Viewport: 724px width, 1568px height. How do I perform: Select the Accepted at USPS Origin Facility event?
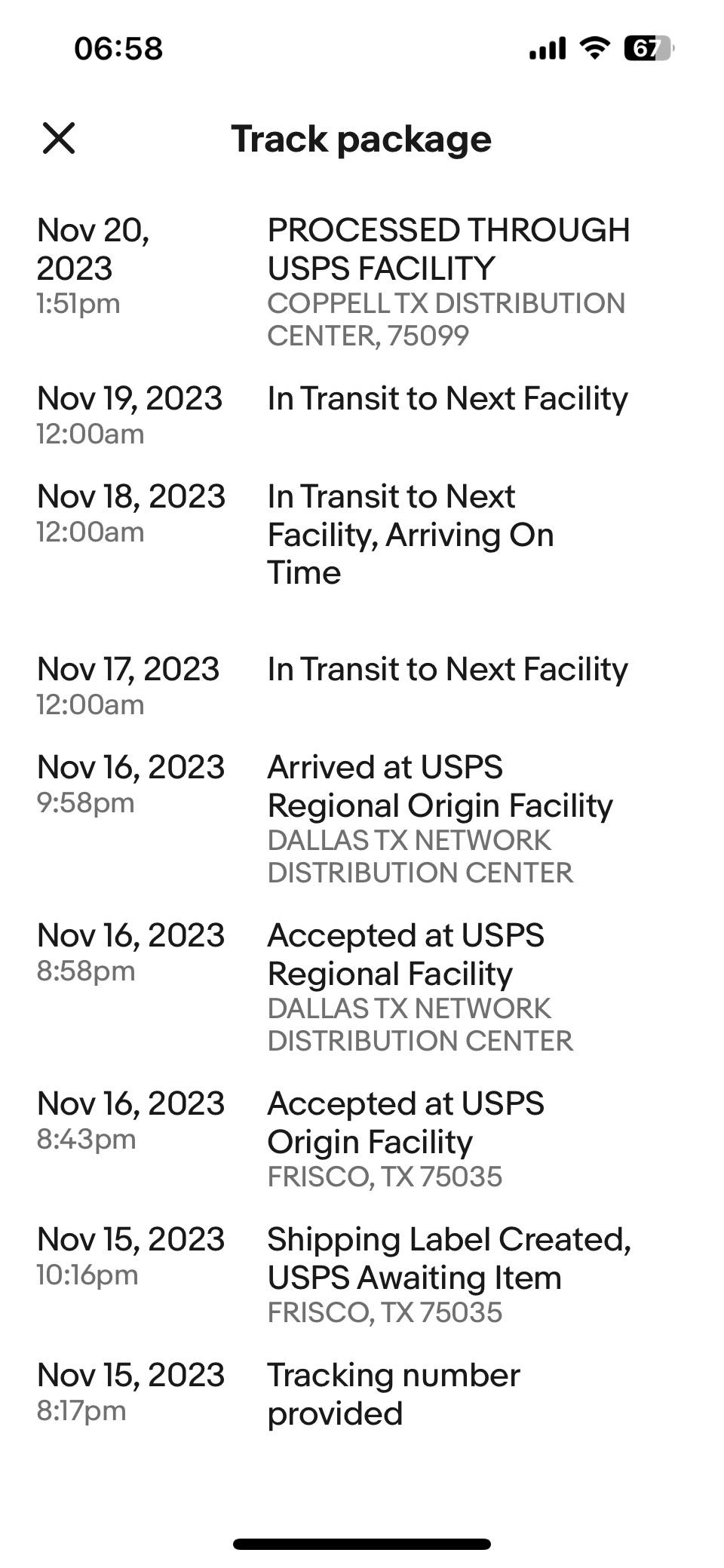[407, 1122]
